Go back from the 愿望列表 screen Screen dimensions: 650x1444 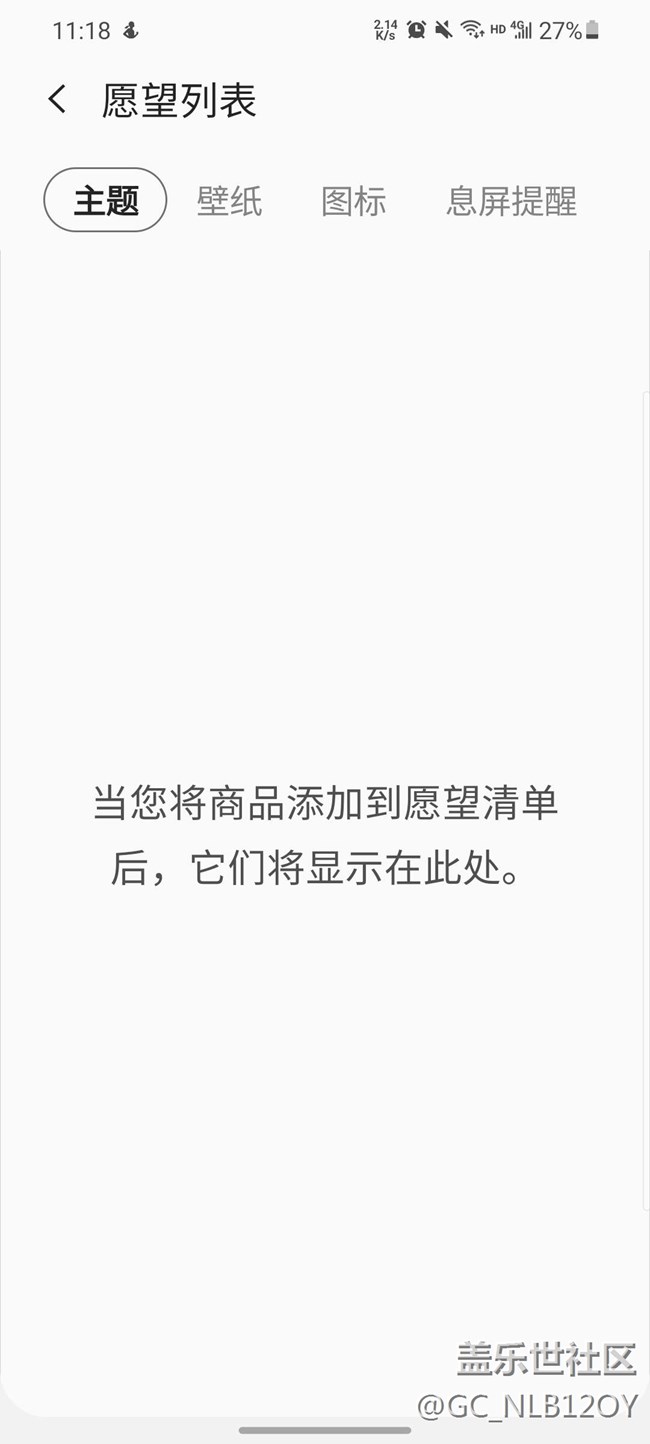(57, 100)
